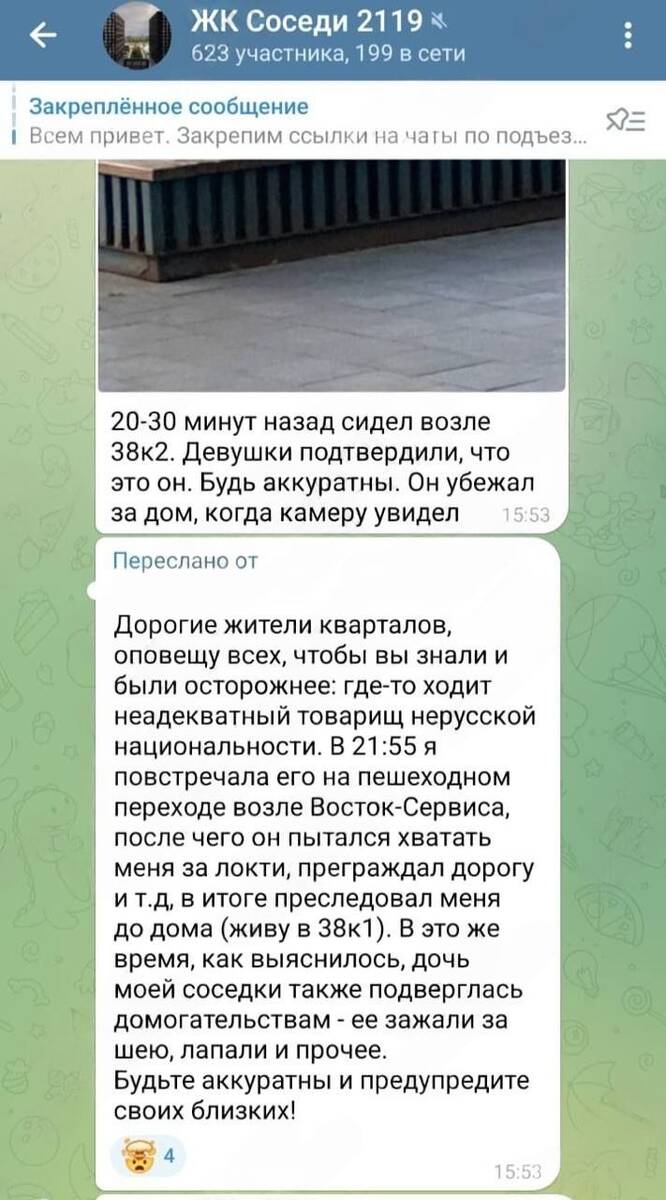The height and width of the screenshot is (1200, 666).
Task: Open the three-dot overflow menu
Action: [627, 38]
